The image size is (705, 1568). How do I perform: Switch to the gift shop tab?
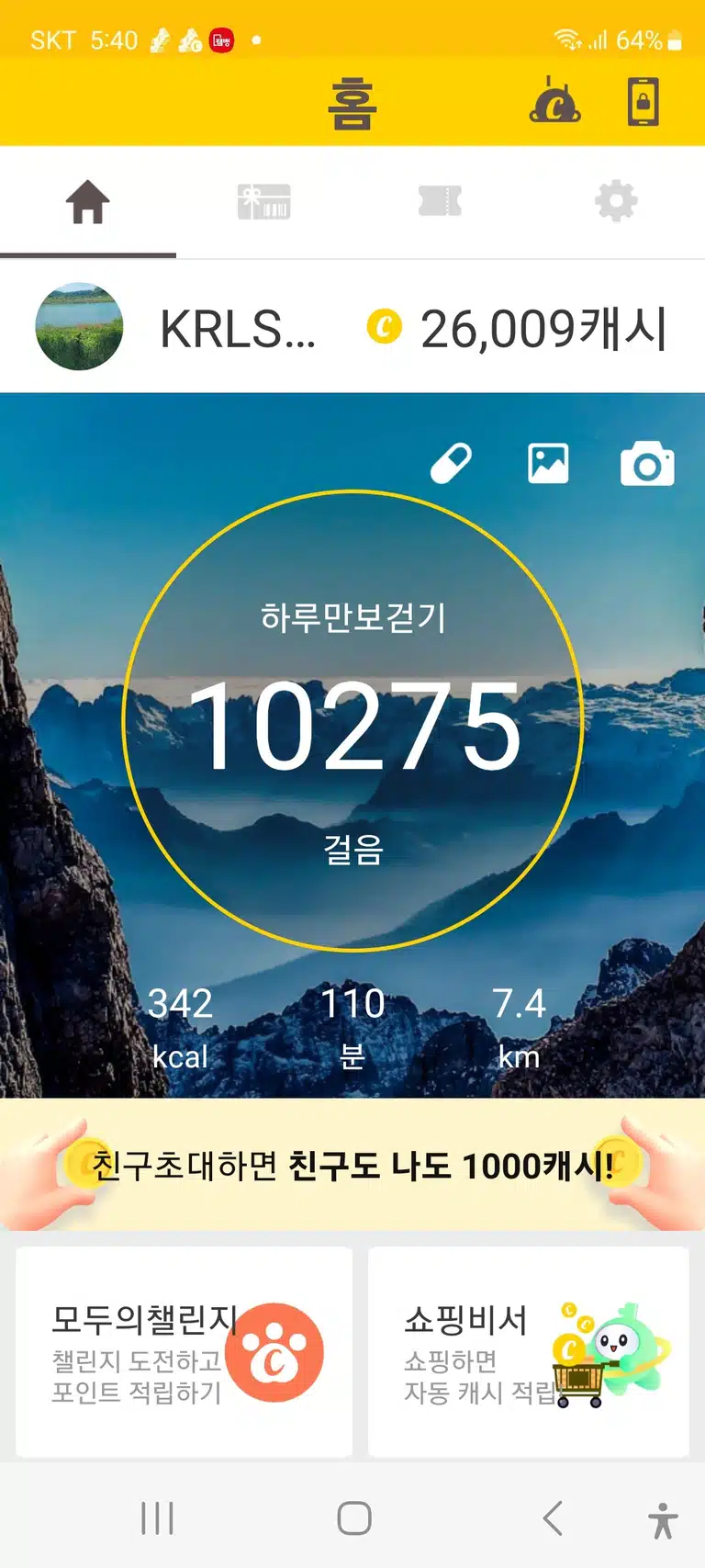click(x=264, y=202)
